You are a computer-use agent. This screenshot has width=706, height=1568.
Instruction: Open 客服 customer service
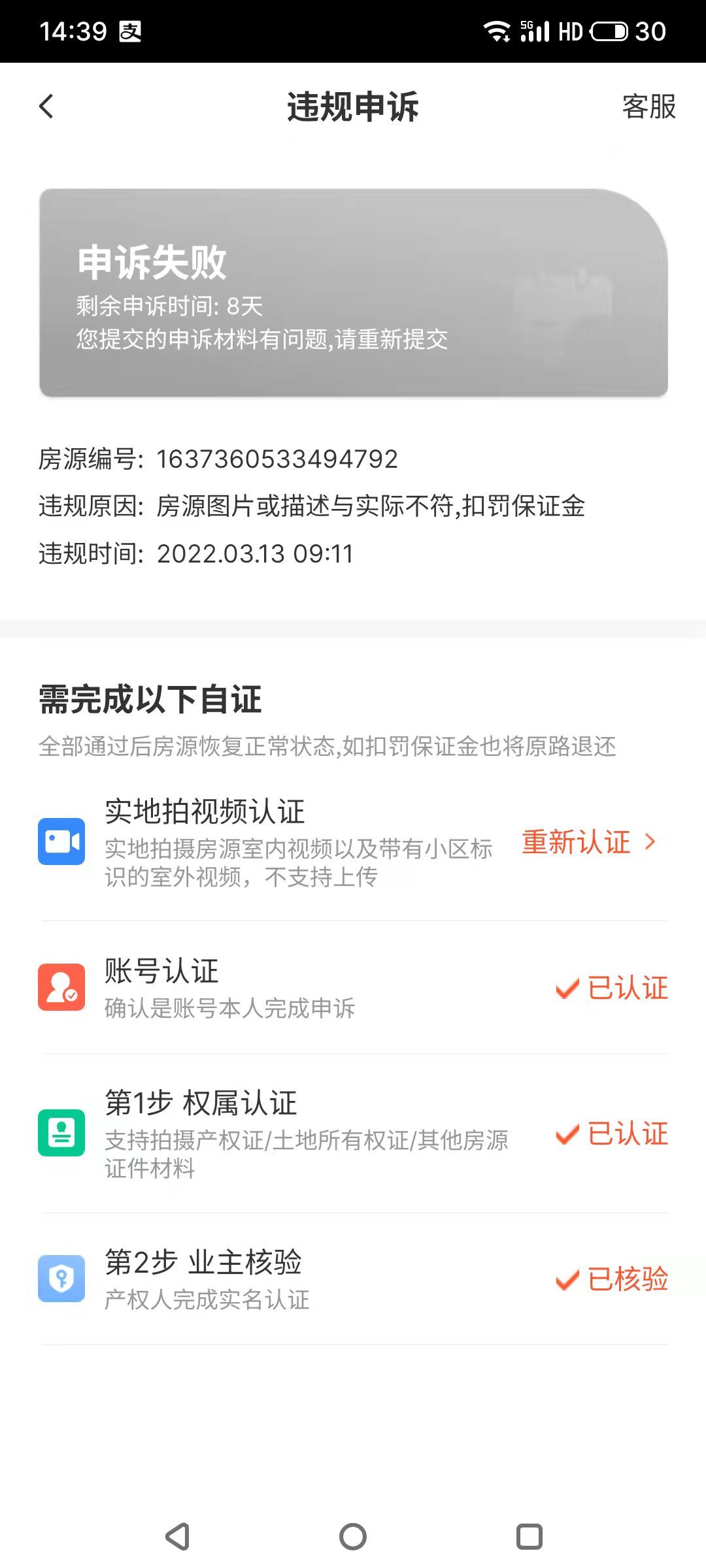(x=648, y=106)
